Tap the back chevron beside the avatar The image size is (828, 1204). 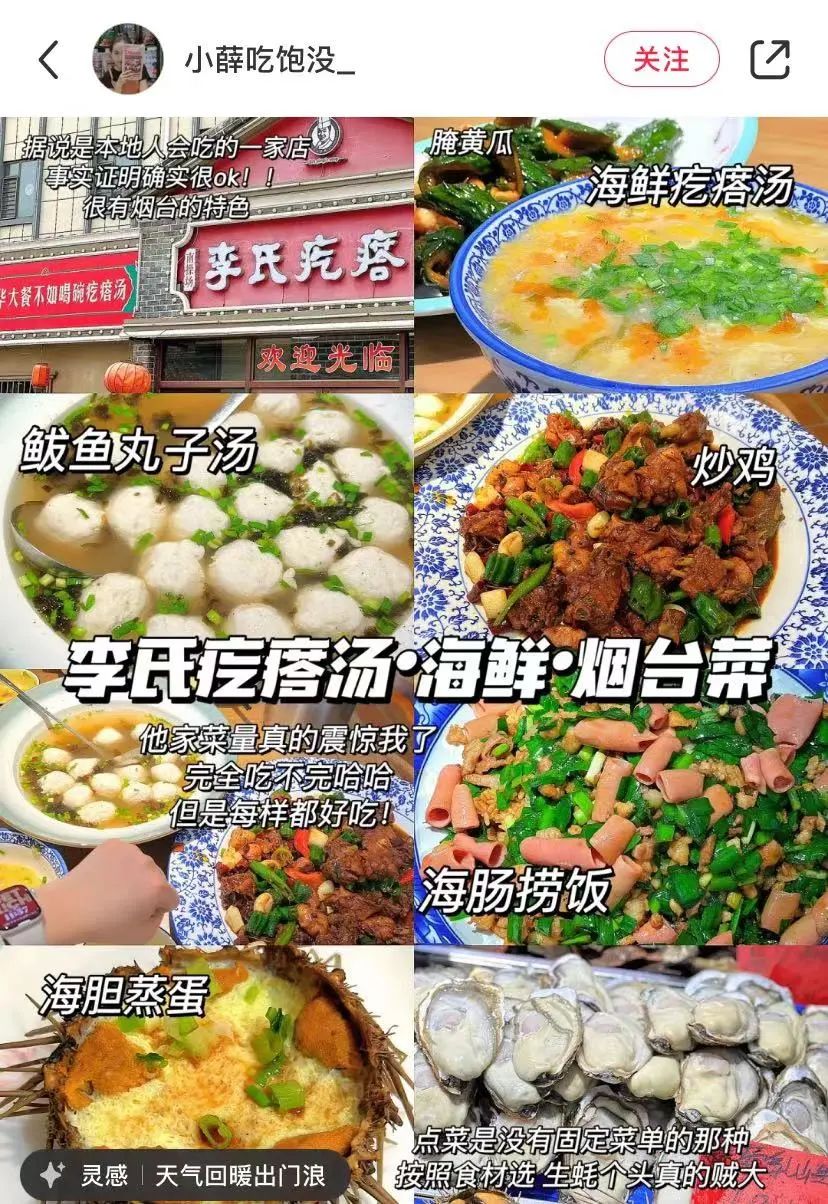47,60
